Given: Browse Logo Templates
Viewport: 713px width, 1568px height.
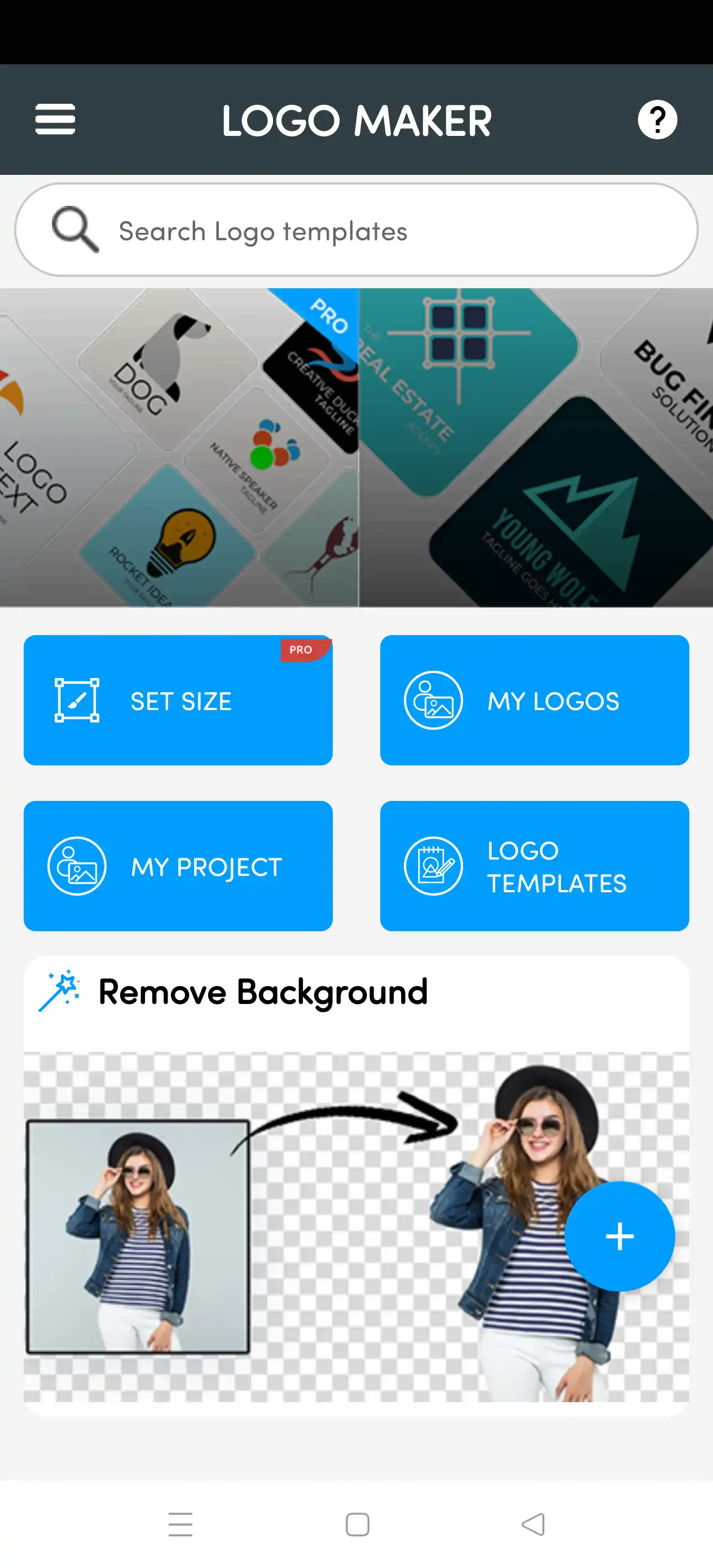Looking at the screenshot, I should (534, 866).
